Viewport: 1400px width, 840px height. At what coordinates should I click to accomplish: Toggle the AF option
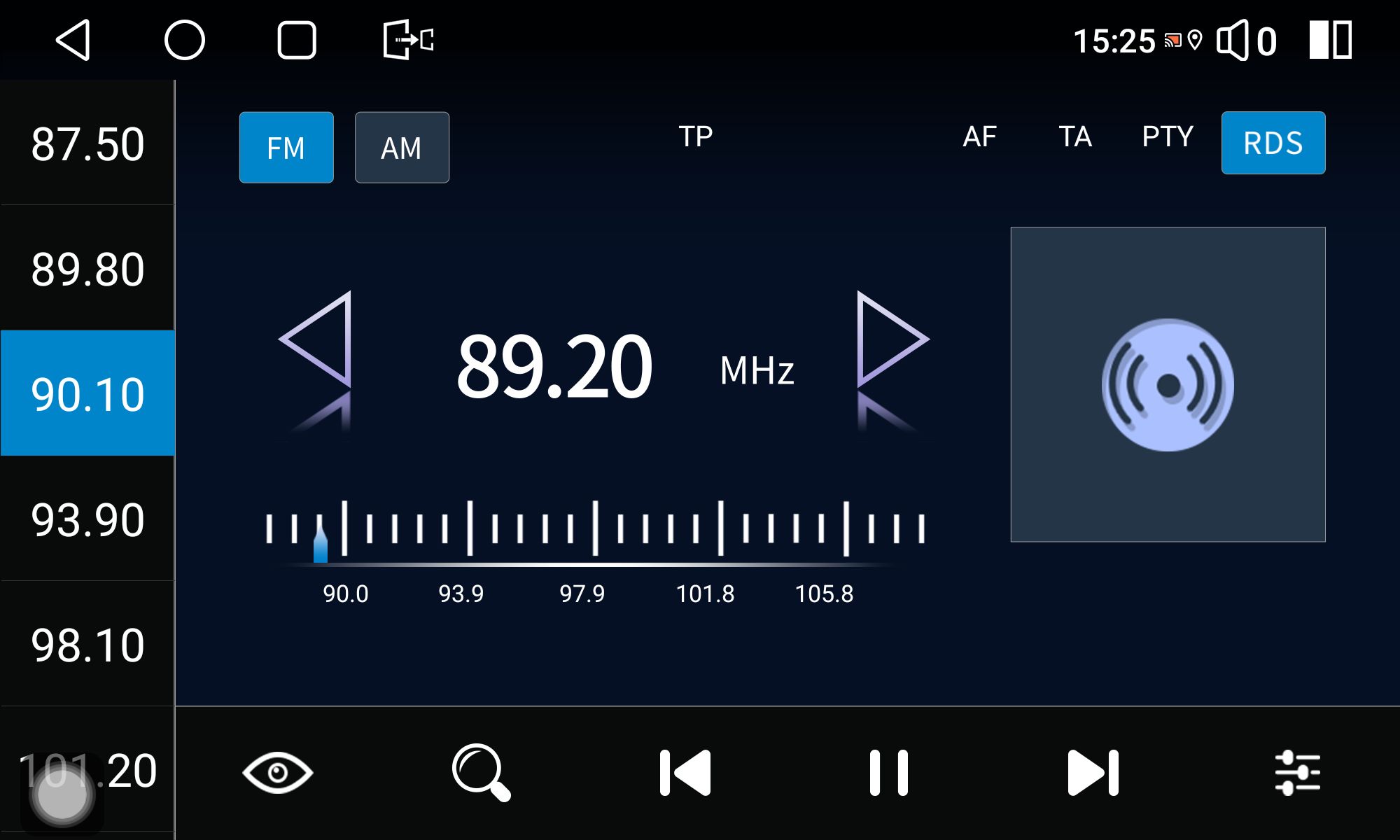[979, 136]
